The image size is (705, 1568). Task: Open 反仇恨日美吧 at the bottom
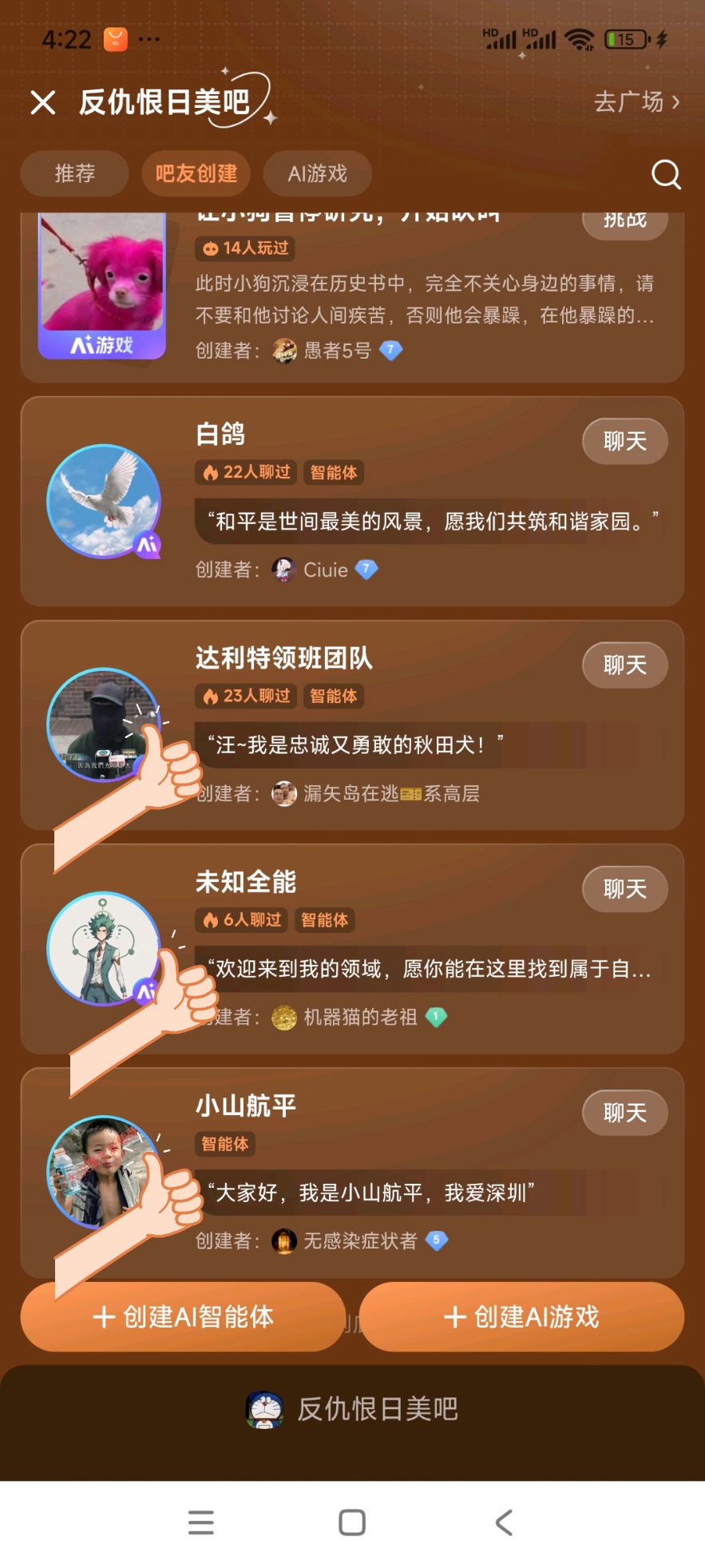click(x=352, y=1409)
